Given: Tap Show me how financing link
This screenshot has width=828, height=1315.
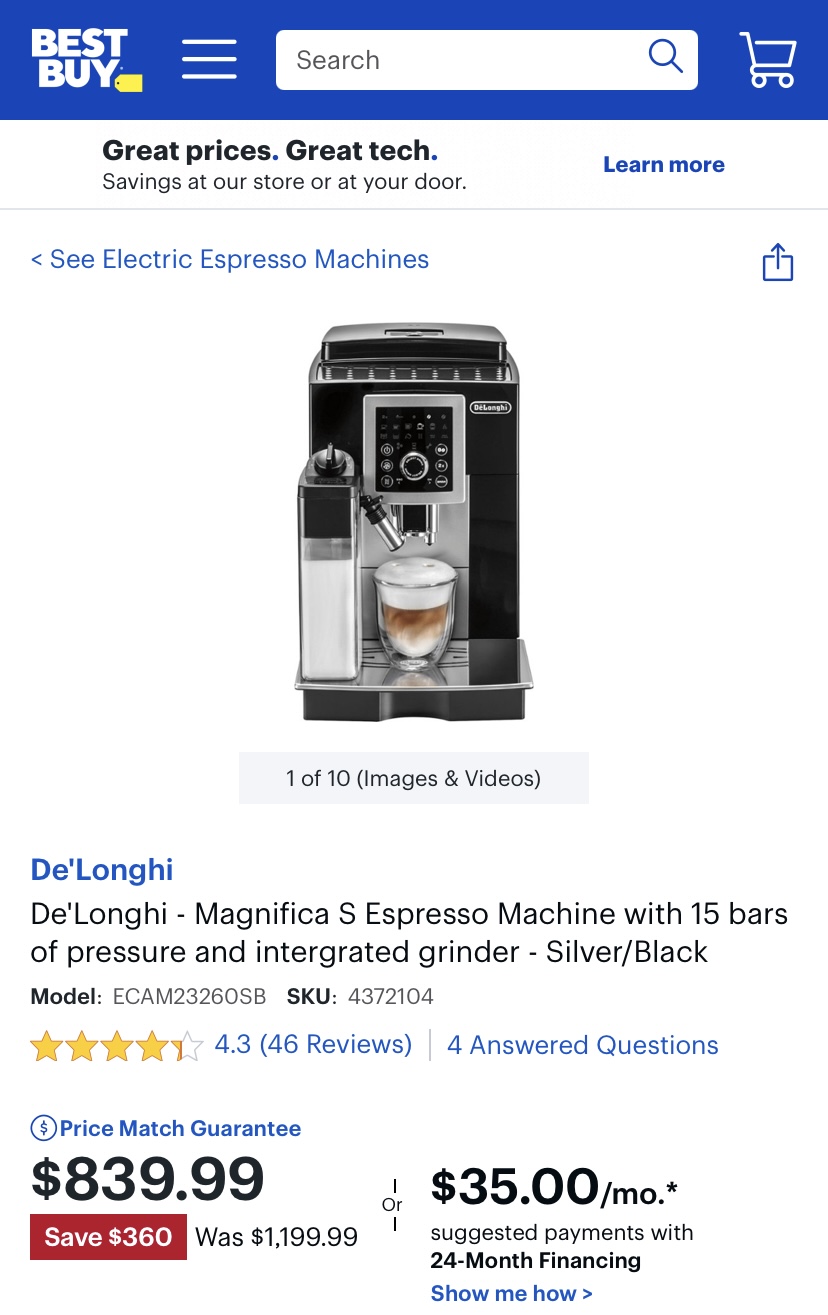Looking at the screenshot, I should click(511, 1293).
